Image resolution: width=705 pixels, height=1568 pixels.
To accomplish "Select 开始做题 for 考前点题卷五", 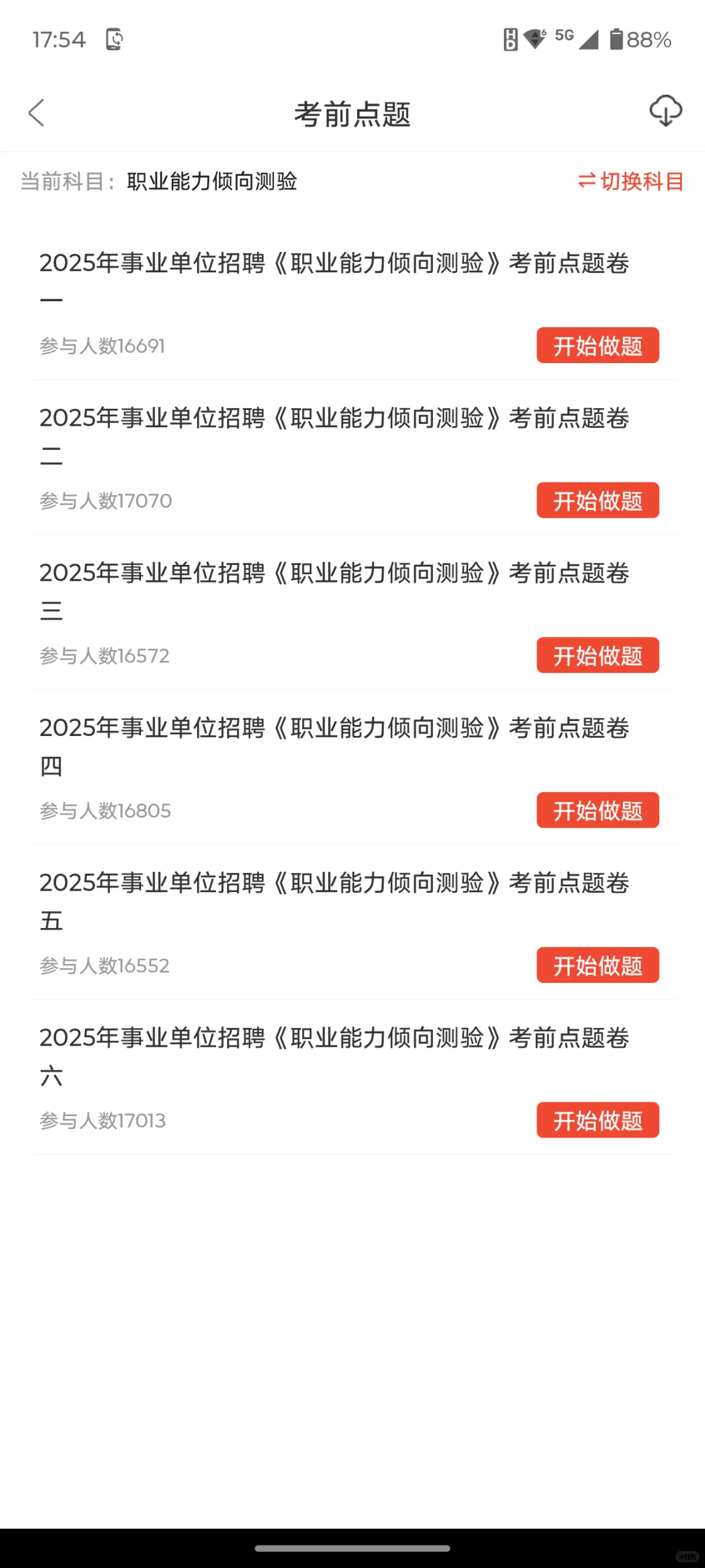I will coord(597,965).
